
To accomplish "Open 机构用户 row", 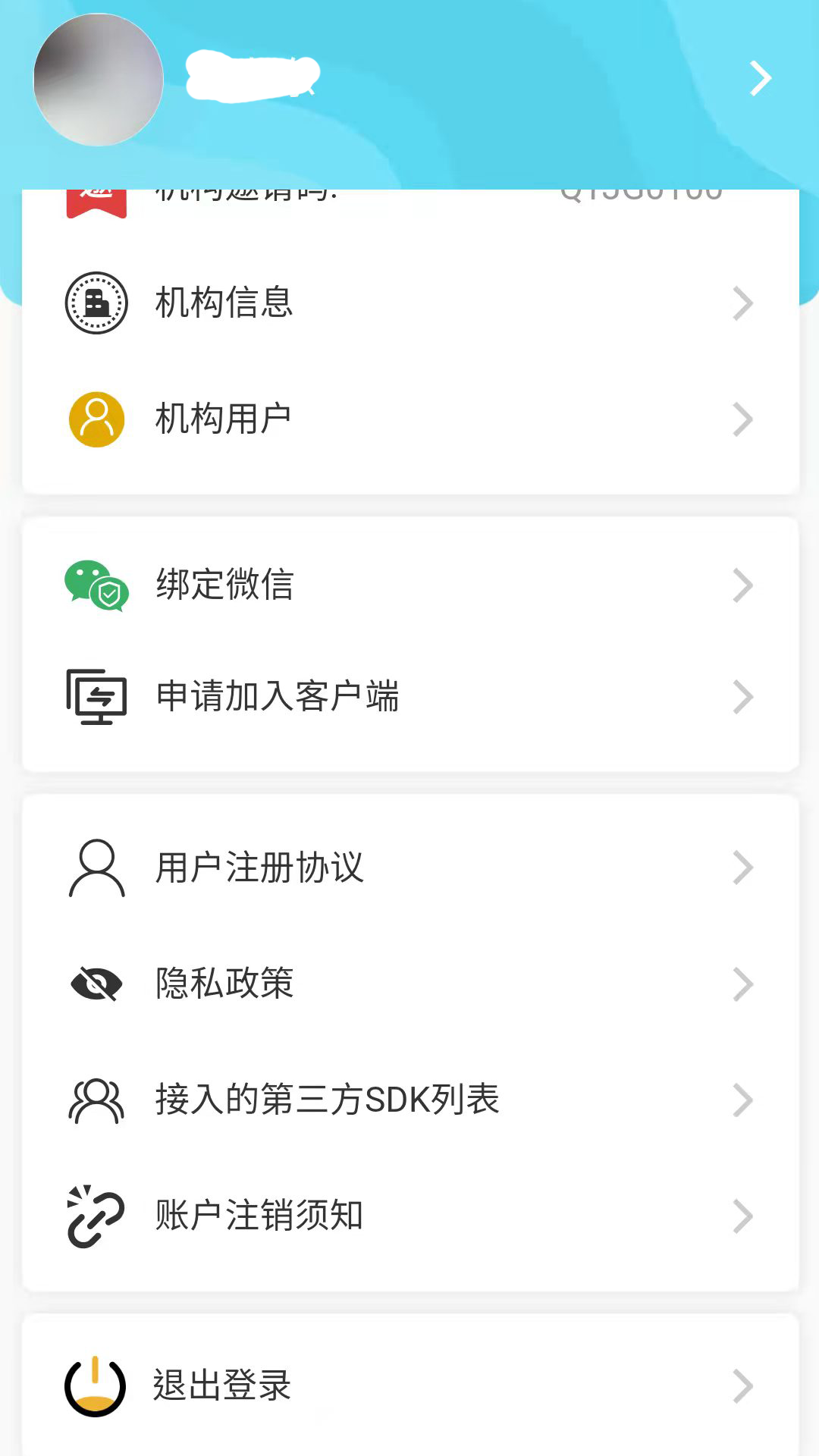I will [x=409, y=419].
